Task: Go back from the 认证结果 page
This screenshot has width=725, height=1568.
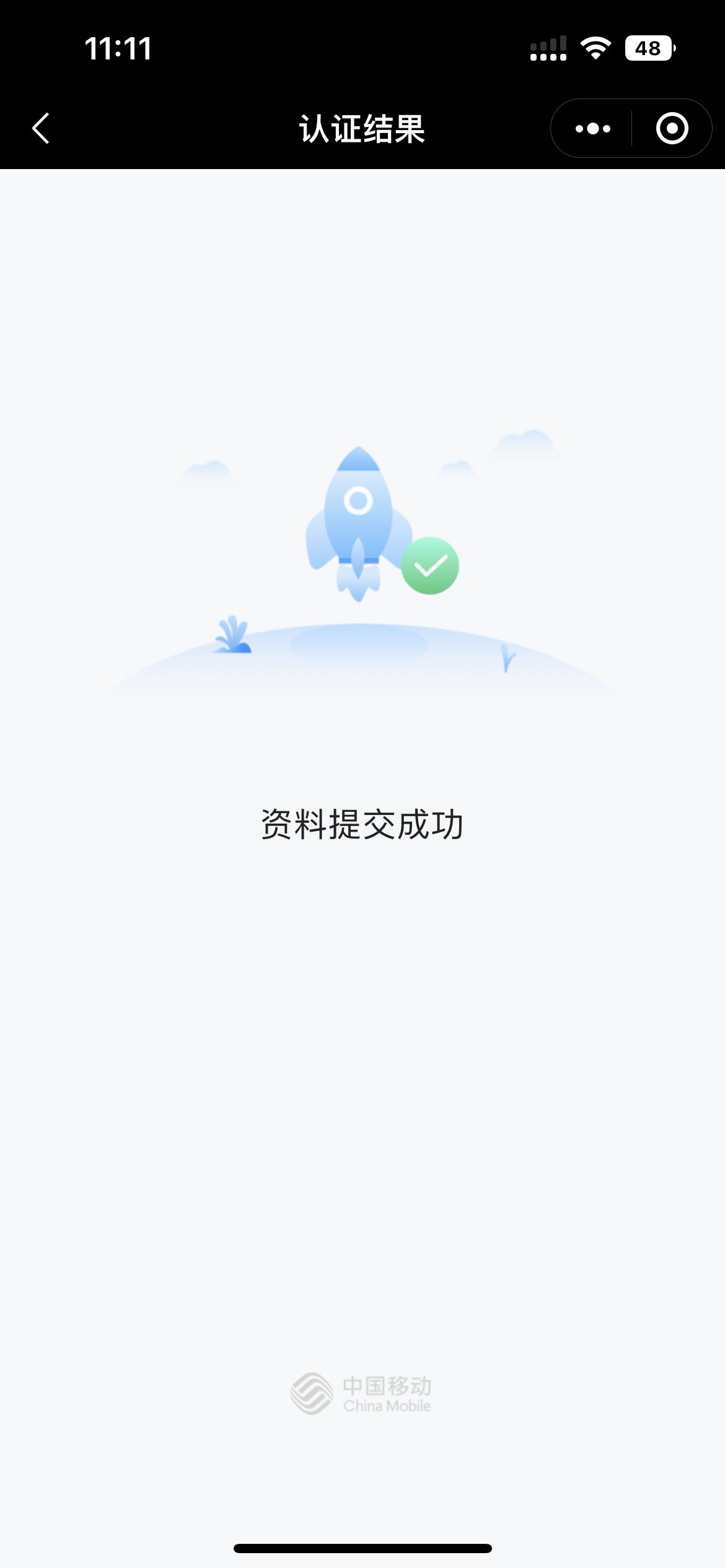Action: pyautogui.click(x=41, y=128)
